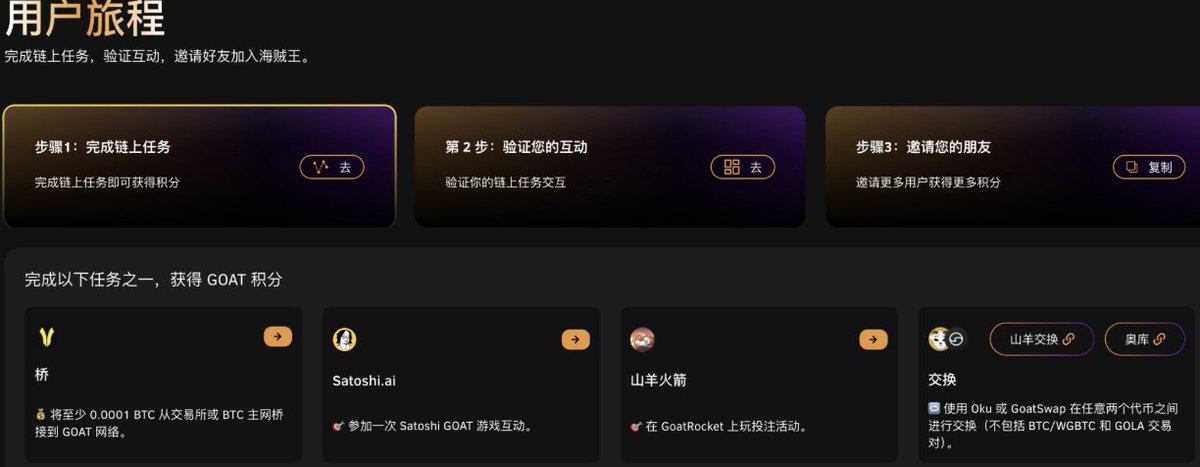Select the 步骤3 邀请您的朋友 card
Image resolution: width=1200 pixels, height=467 pixels.
tap(970, 165)
